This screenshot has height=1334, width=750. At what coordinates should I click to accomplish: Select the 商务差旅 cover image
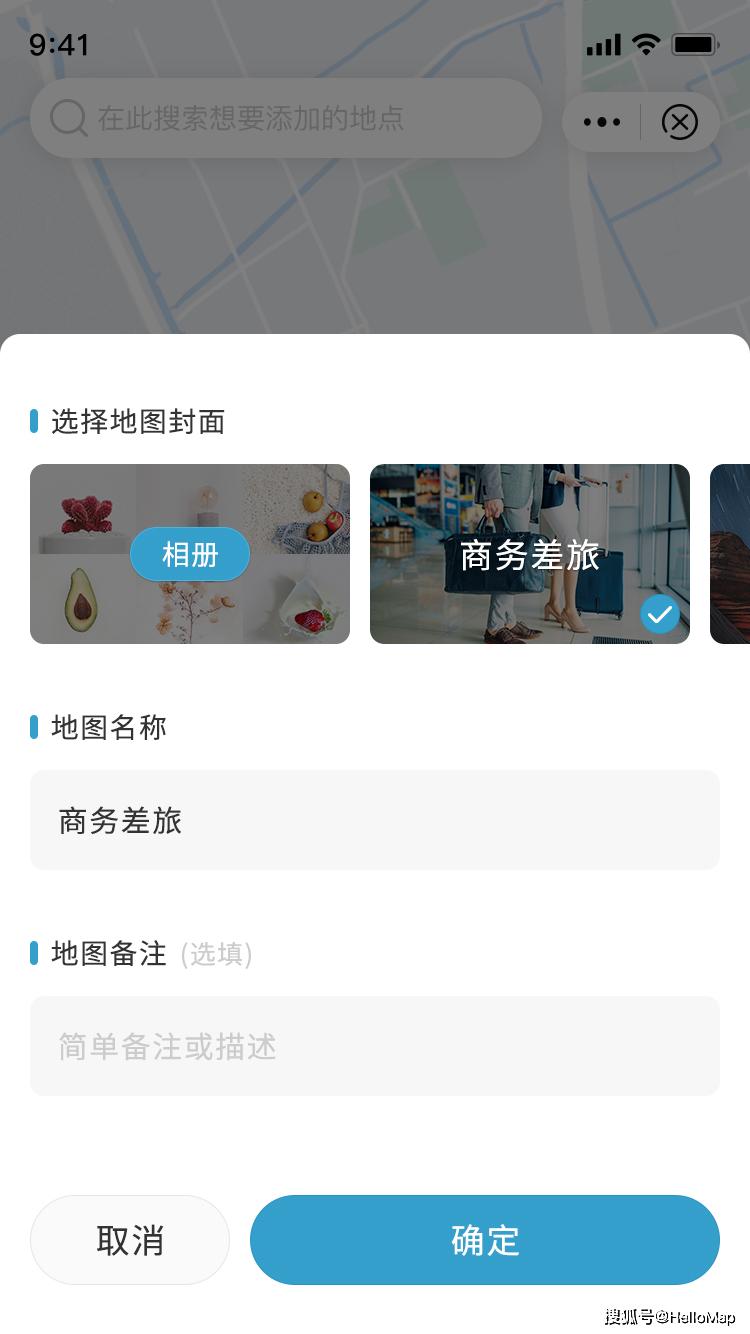(x=530, y=554)
